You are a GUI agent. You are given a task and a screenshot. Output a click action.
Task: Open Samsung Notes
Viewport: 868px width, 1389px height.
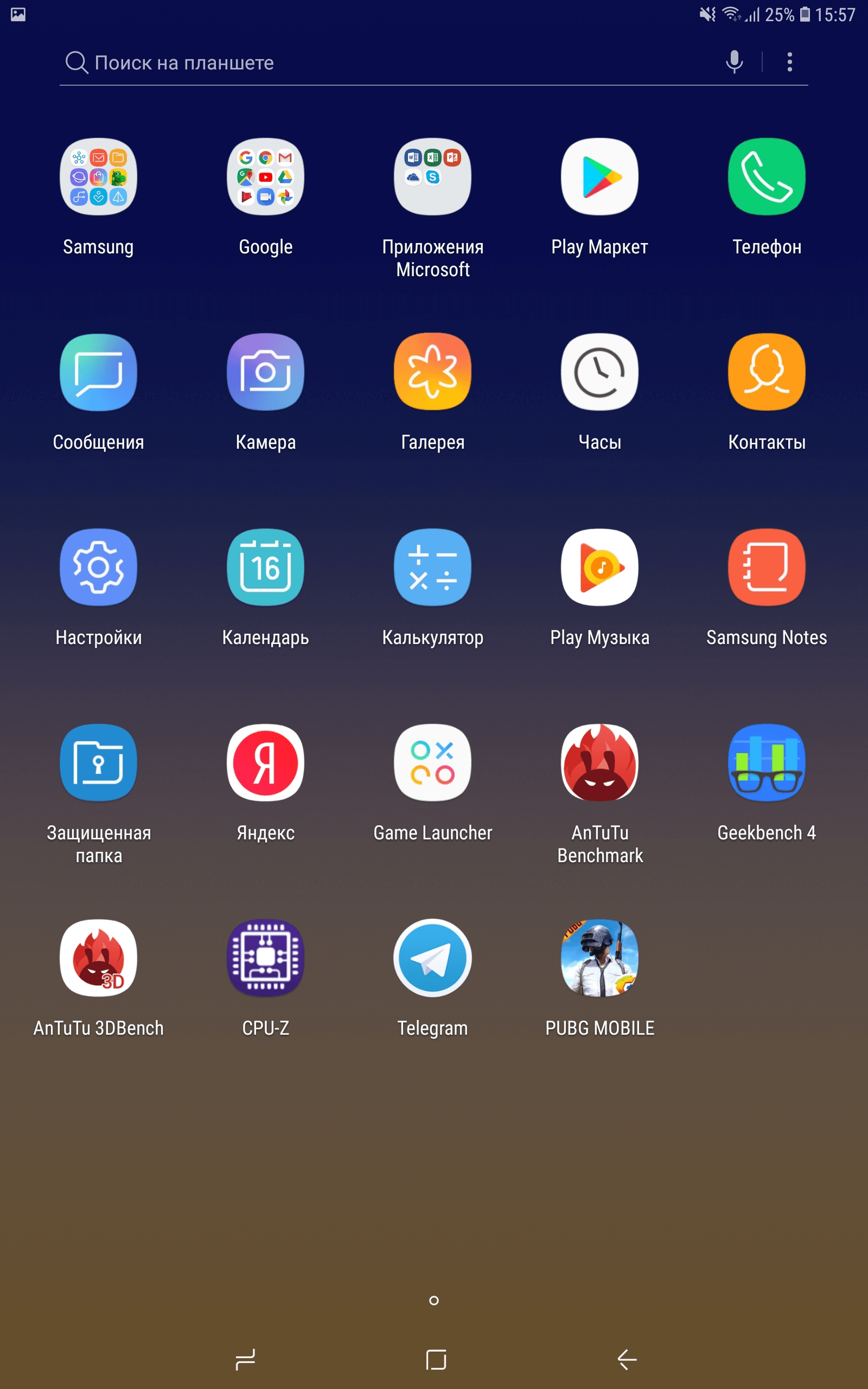[x=767, y=567]
